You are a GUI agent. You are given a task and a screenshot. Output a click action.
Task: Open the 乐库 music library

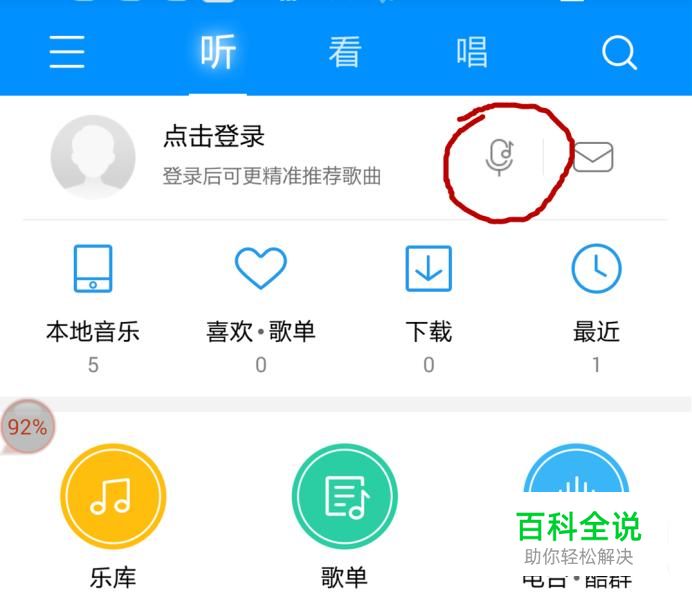pos(113,497)
